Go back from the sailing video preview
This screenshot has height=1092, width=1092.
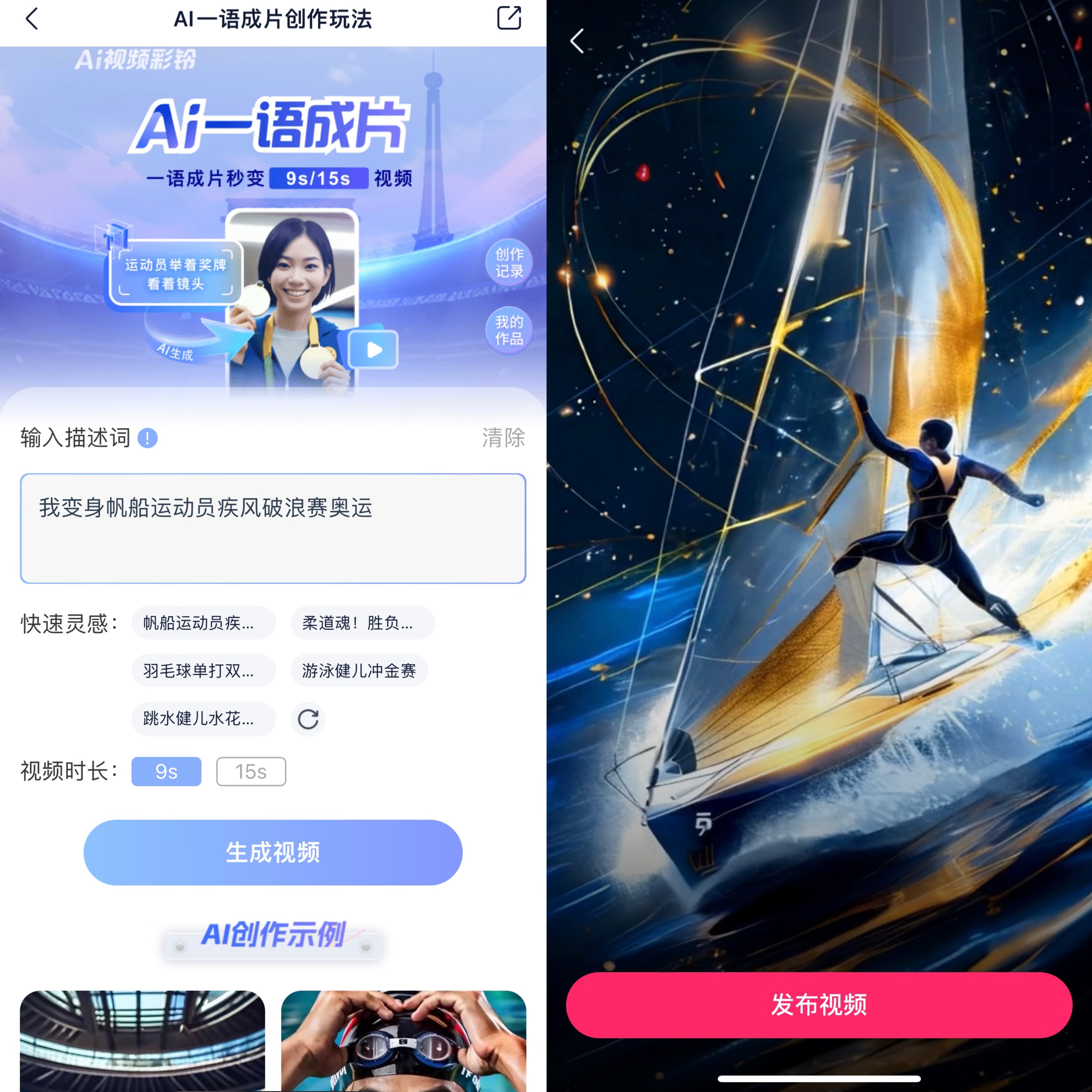tap(577, 41)
